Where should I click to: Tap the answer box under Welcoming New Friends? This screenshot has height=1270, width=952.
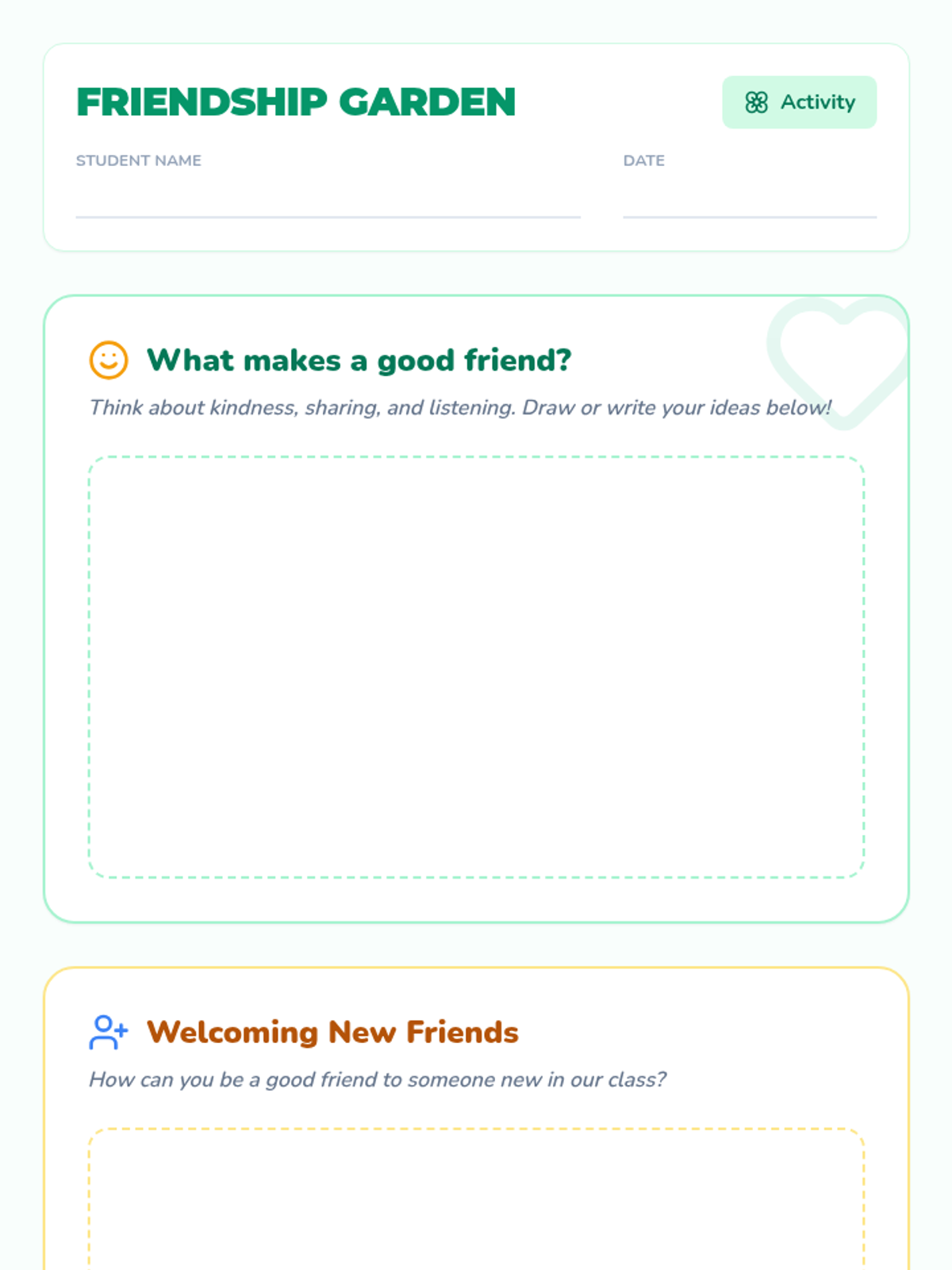[x=476, y=1199]
